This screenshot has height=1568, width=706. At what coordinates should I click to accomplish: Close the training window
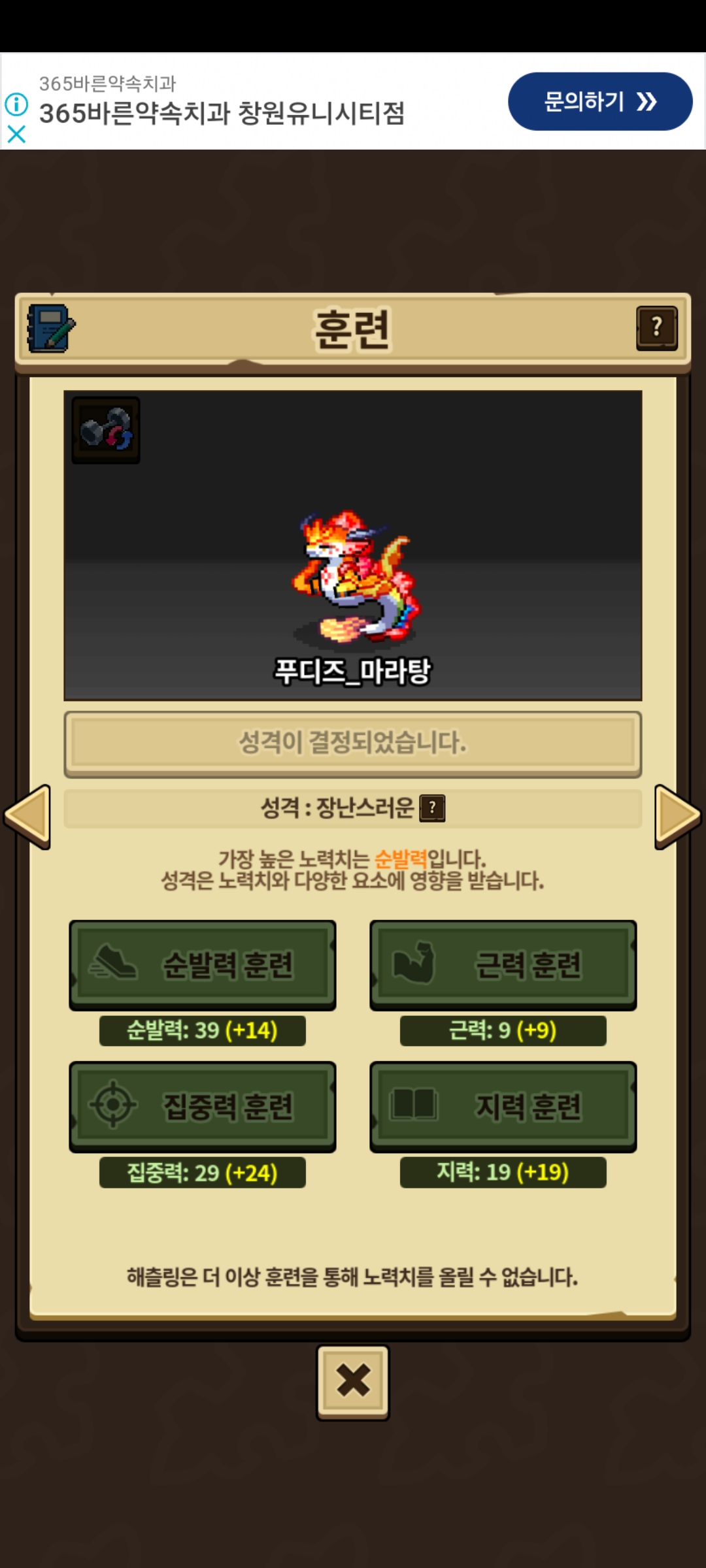coord(353,1380)
